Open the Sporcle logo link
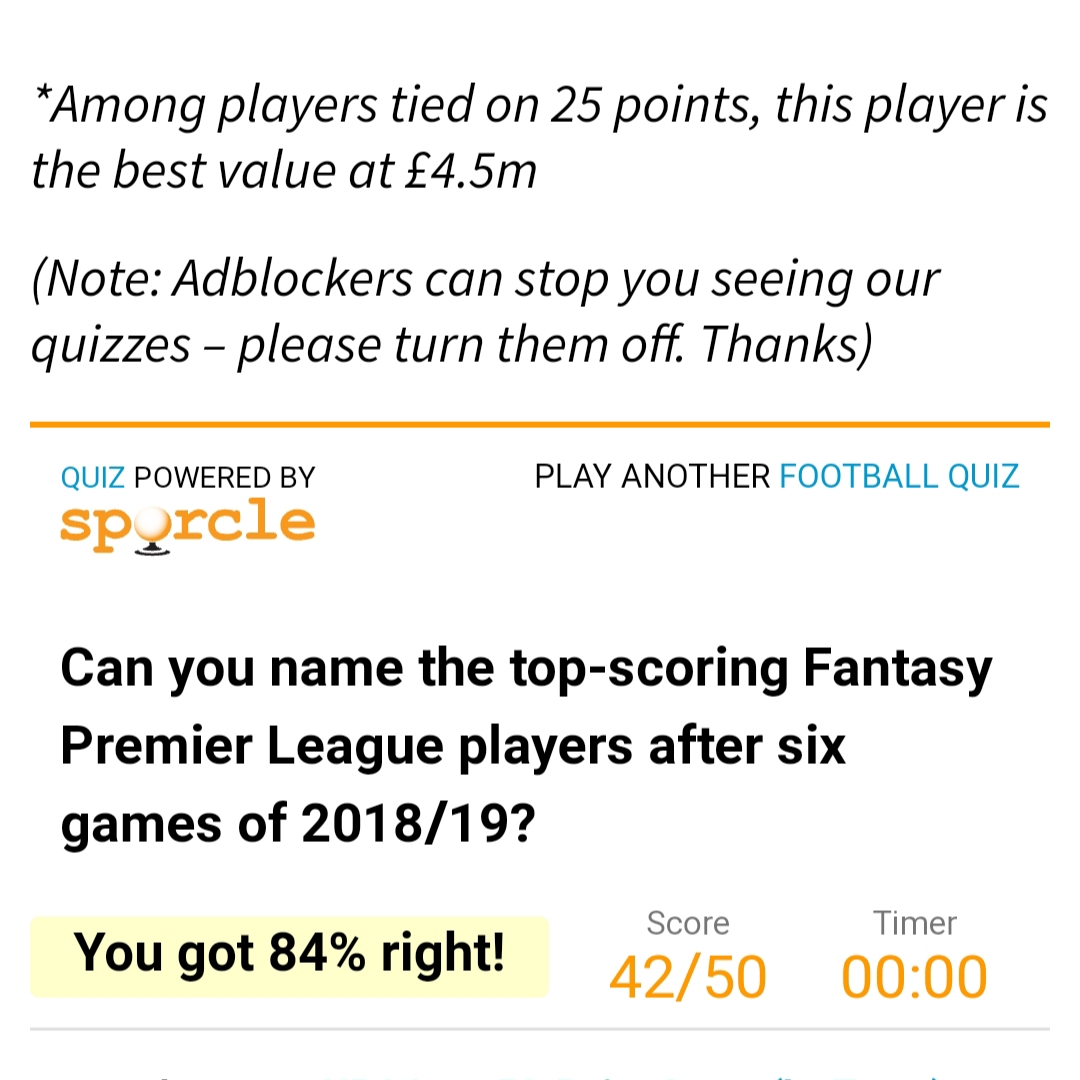 coord(188,526)
